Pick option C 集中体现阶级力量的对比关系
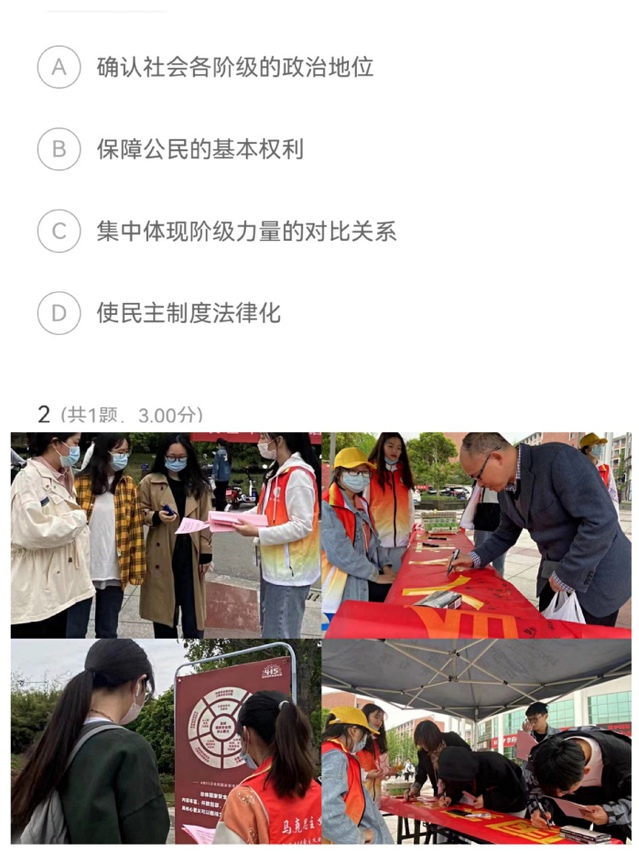 point(59,231)
